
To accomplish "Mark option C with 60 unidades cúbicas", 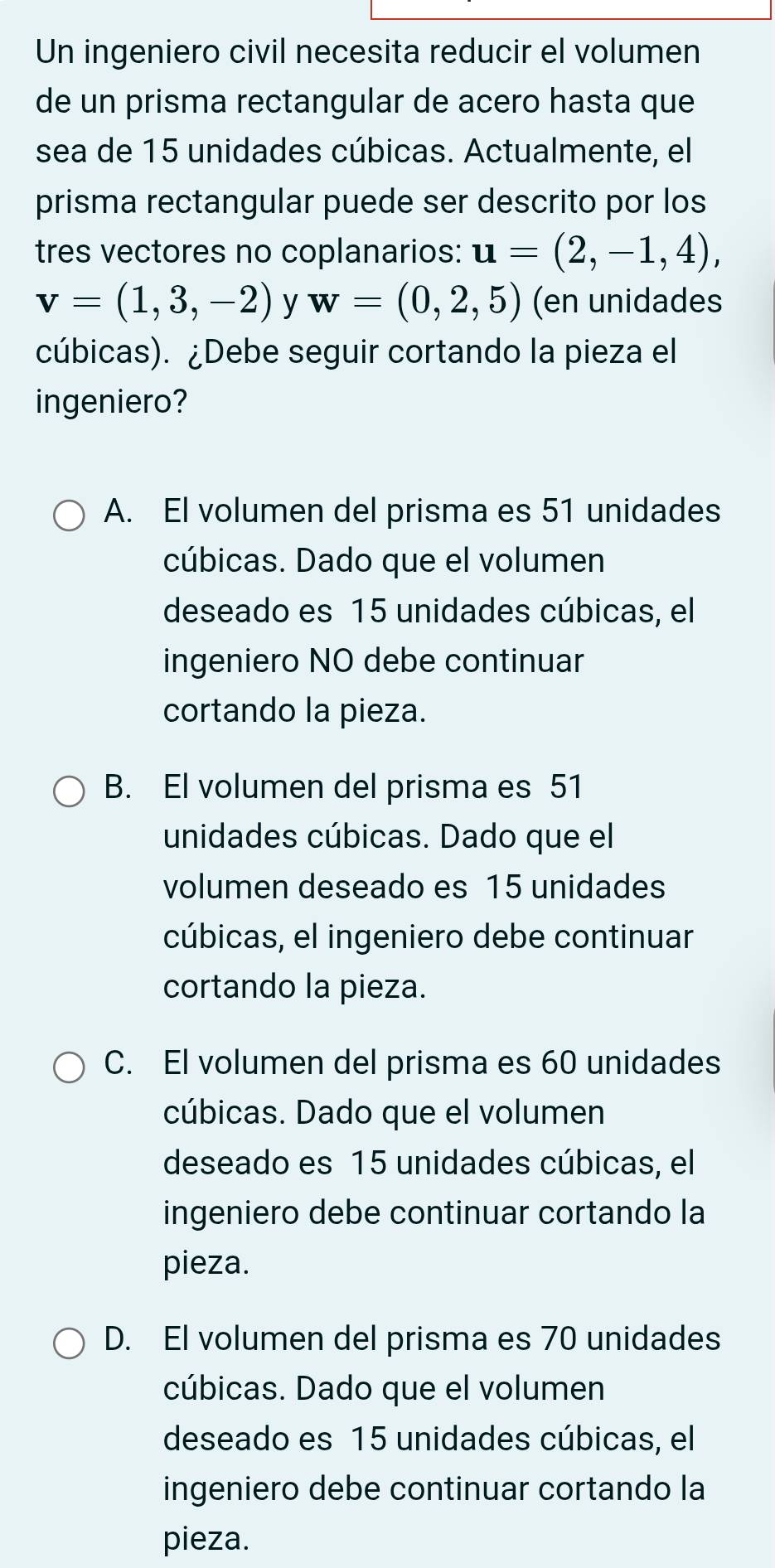I will [69, 1067].
